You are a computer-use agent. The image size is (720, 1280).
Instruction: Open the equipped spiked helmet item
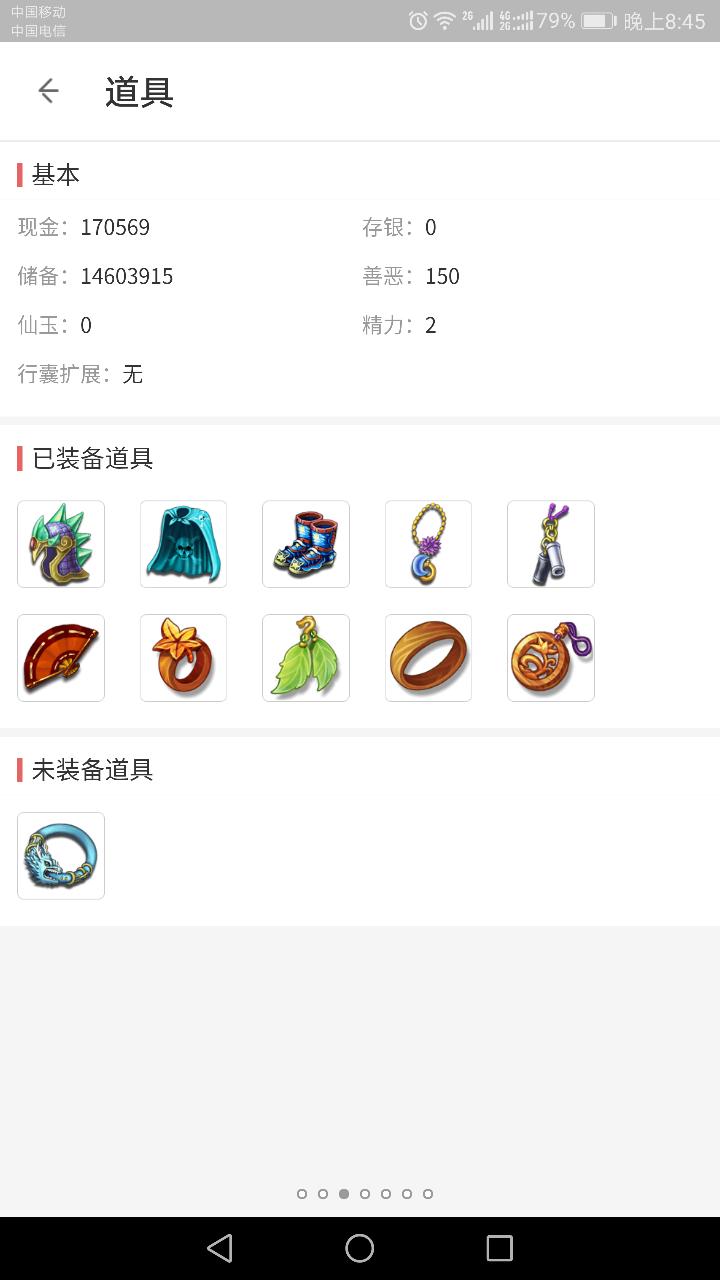coord(61,544)
